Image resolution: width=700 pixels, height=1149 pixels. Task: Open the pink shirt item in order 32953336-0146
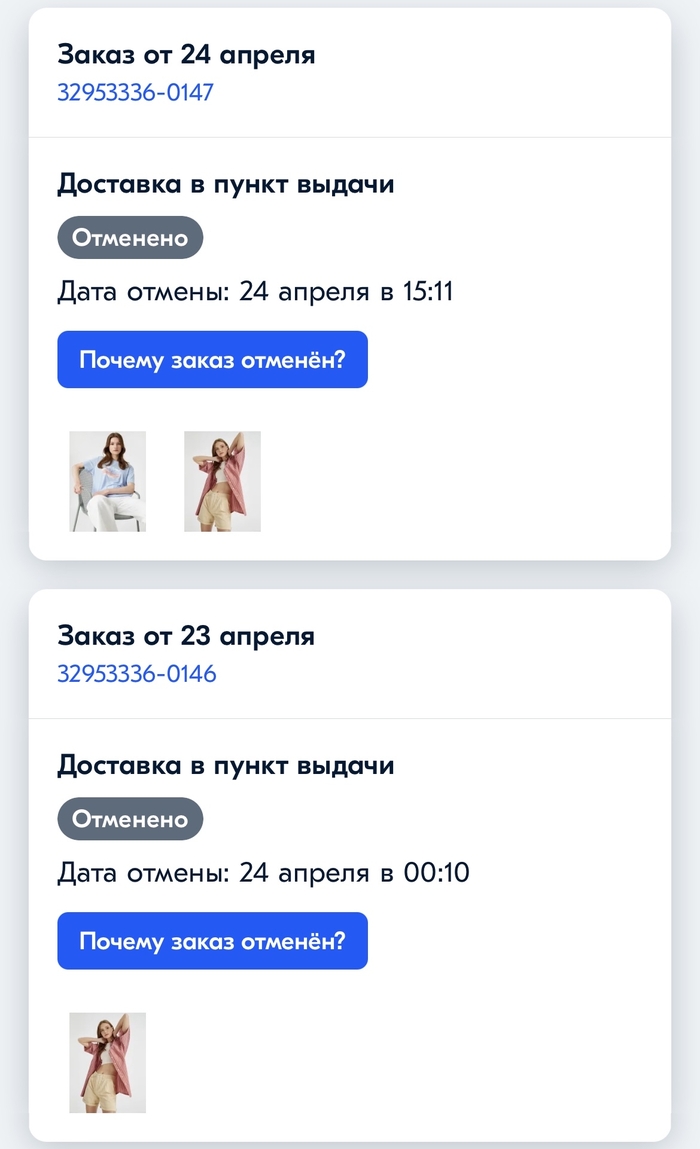point(107,1062)
